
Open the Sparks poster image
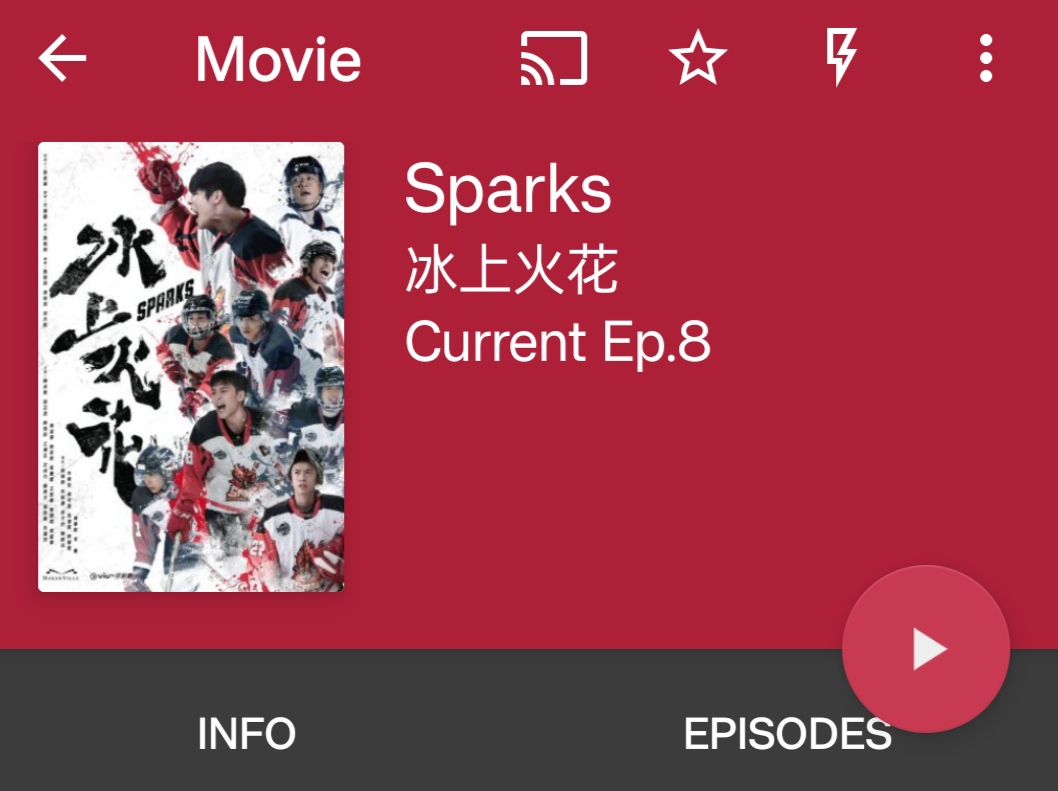191,367
